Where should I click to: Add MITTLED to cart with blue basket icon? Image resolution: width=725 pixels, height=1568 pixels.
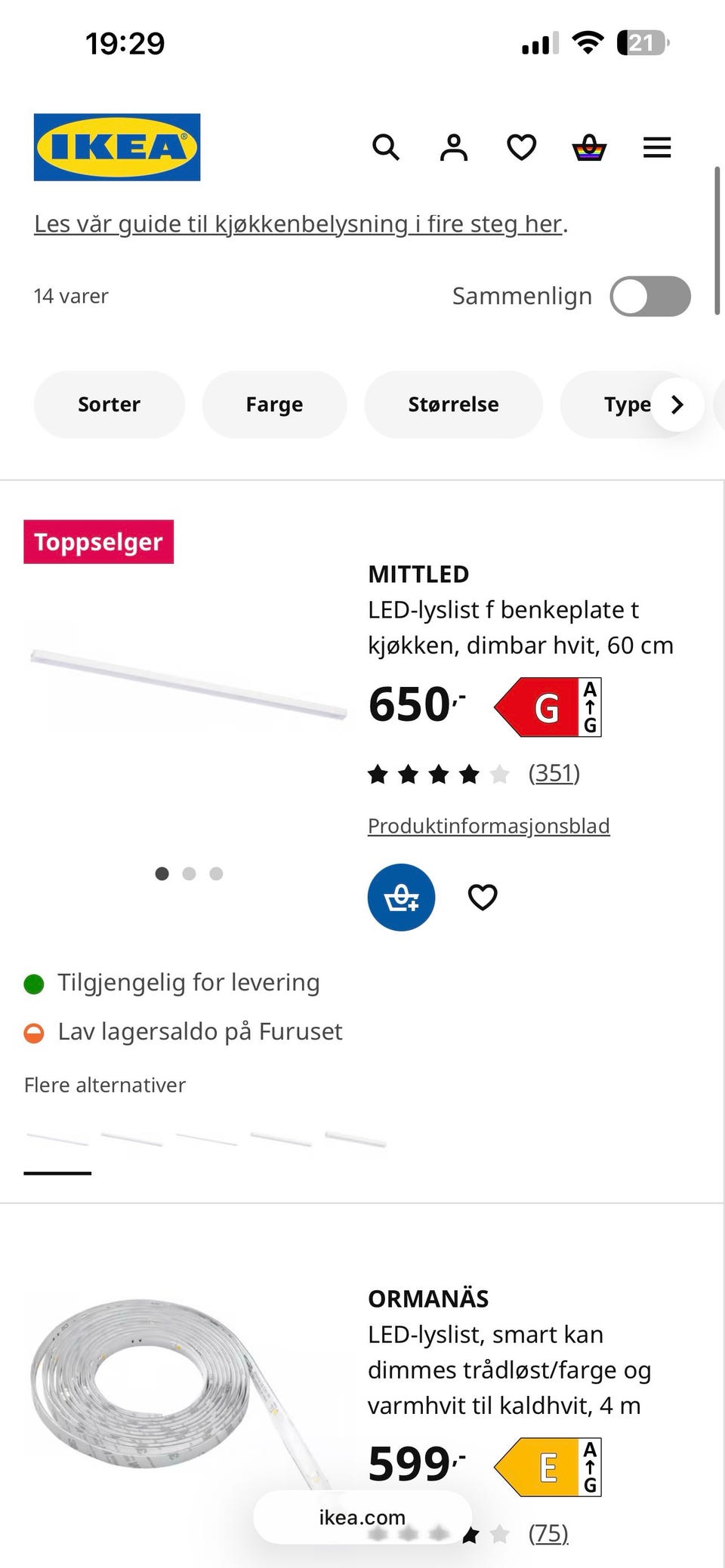coord(401,897)
